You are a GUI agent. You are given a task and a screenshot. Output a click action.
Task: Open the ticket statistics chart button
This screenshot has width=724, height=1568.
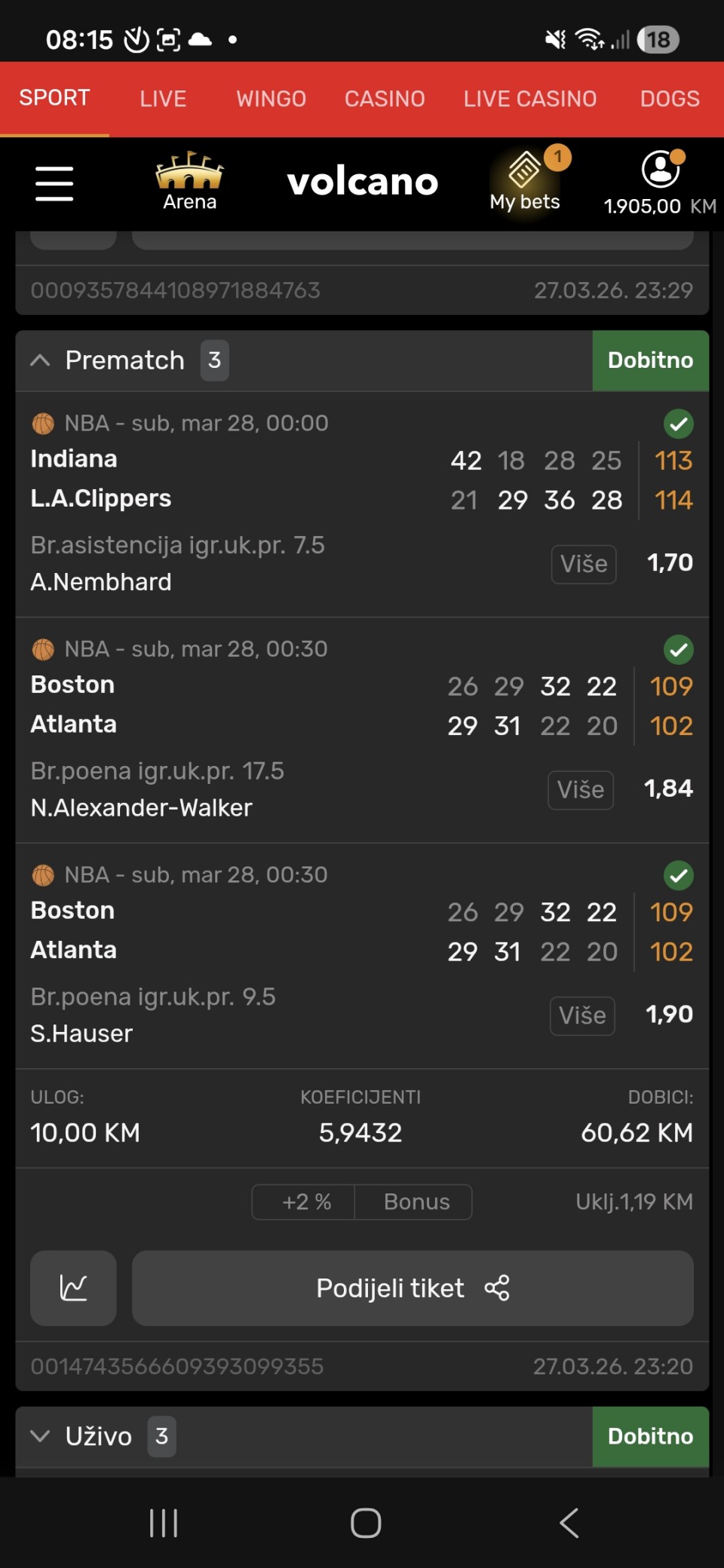73,1288
